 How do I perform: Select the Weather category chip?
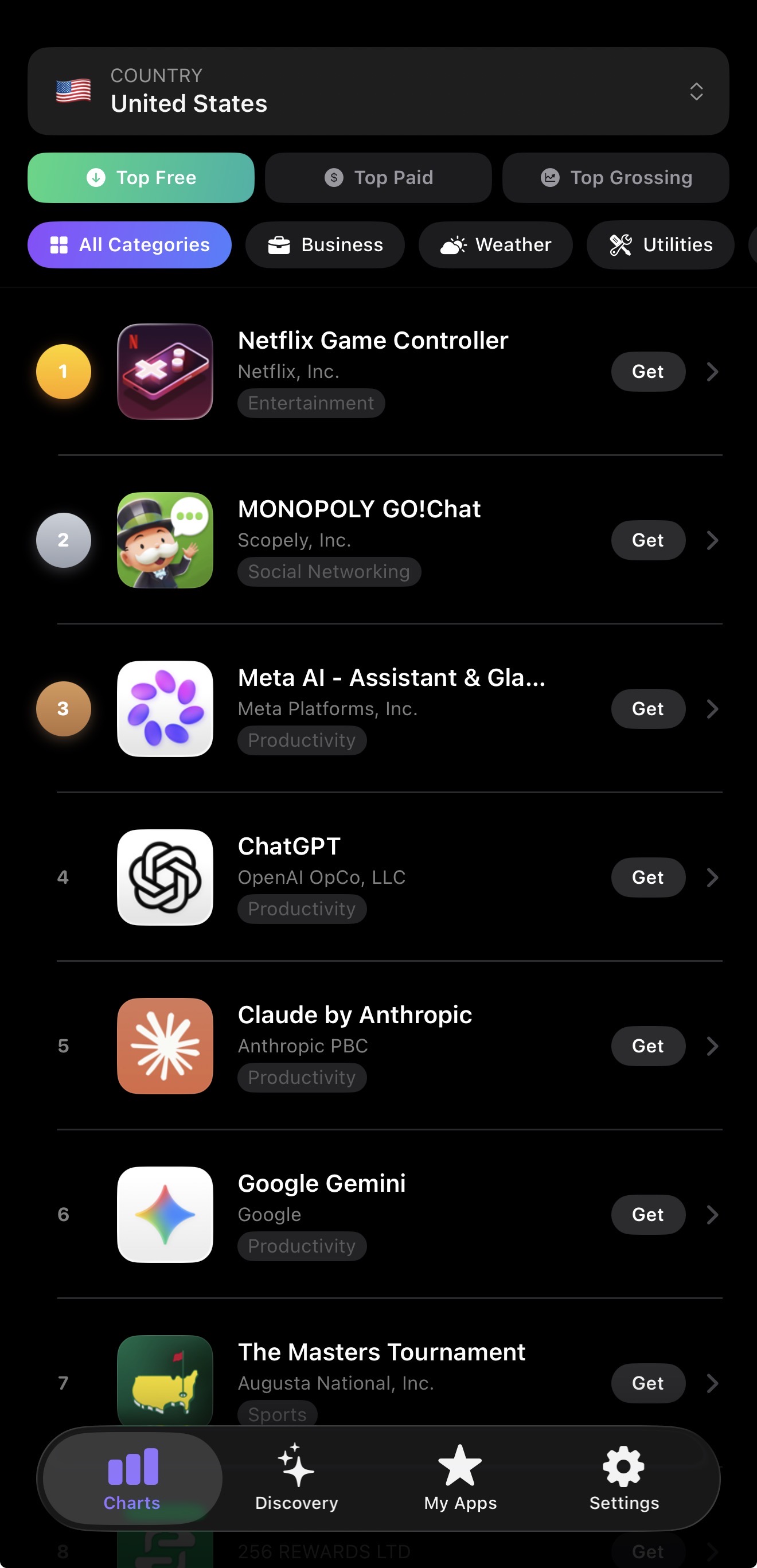tap(495, 245)
